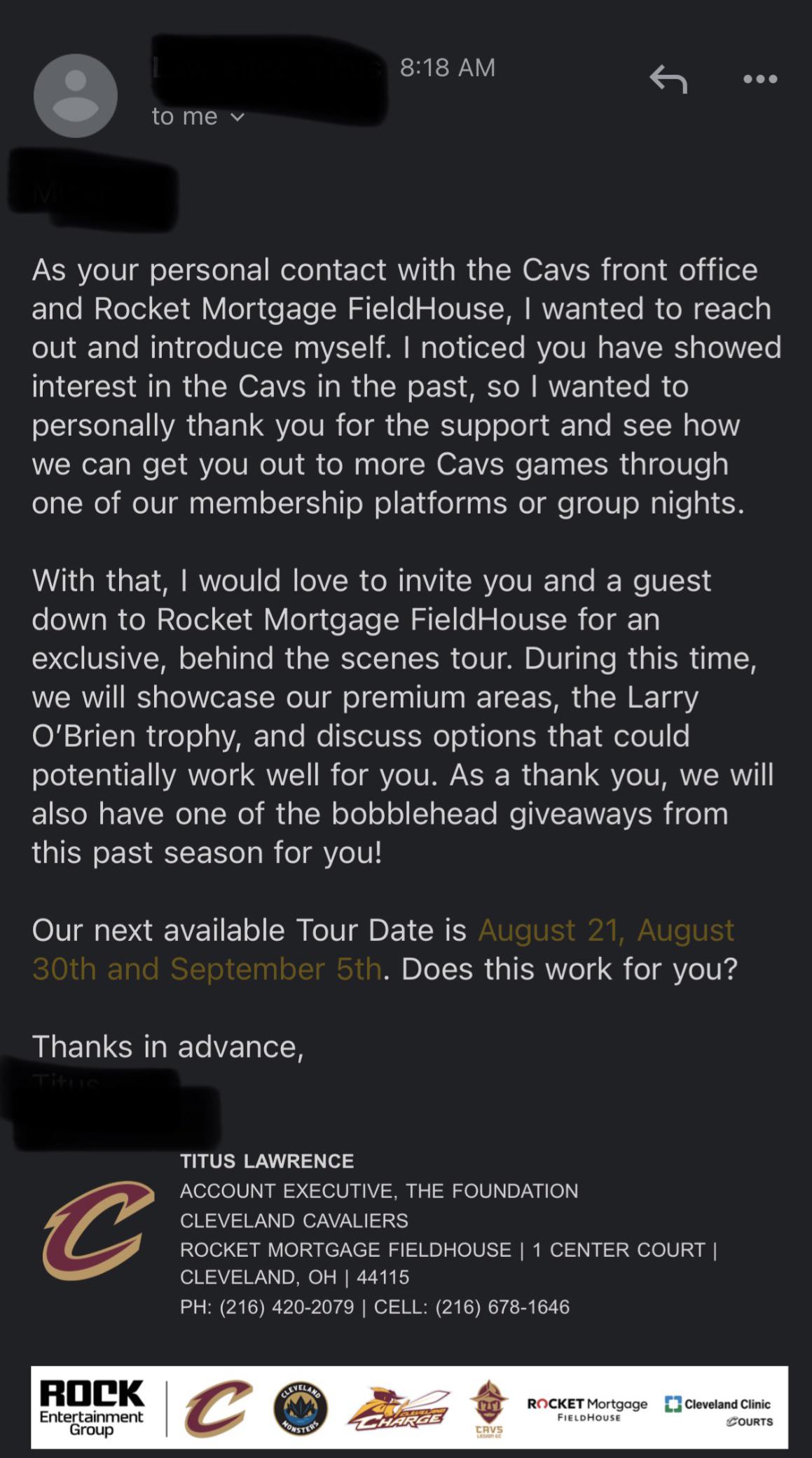The height and width of the screenshot is (1458, 812).
Task: Reply to this email
Action: pyautogui.click(x=668, y=79)
